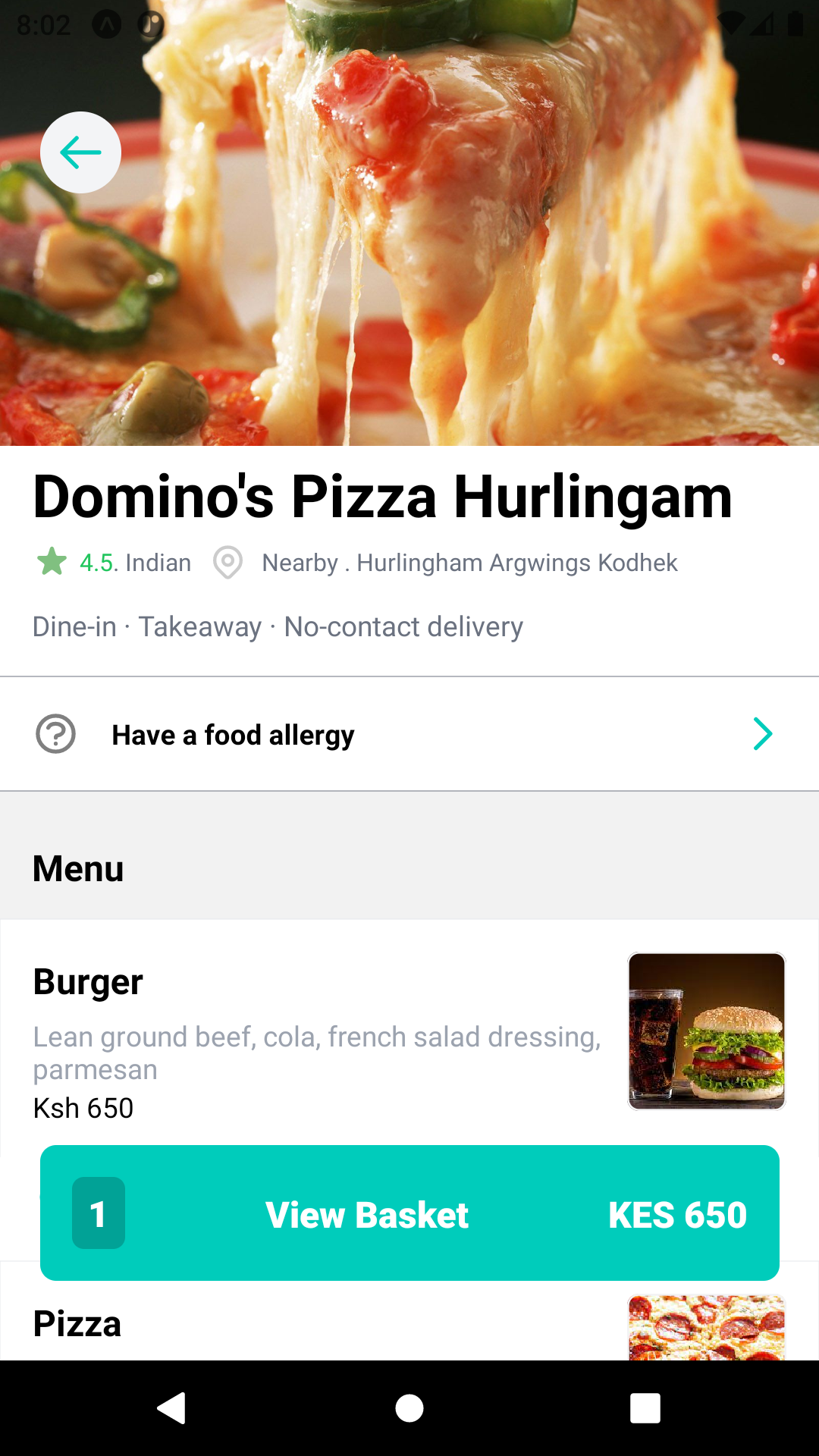Tap the location pin next to Nearby
Screen dimensions: 819x1456
tap(227, 562)
